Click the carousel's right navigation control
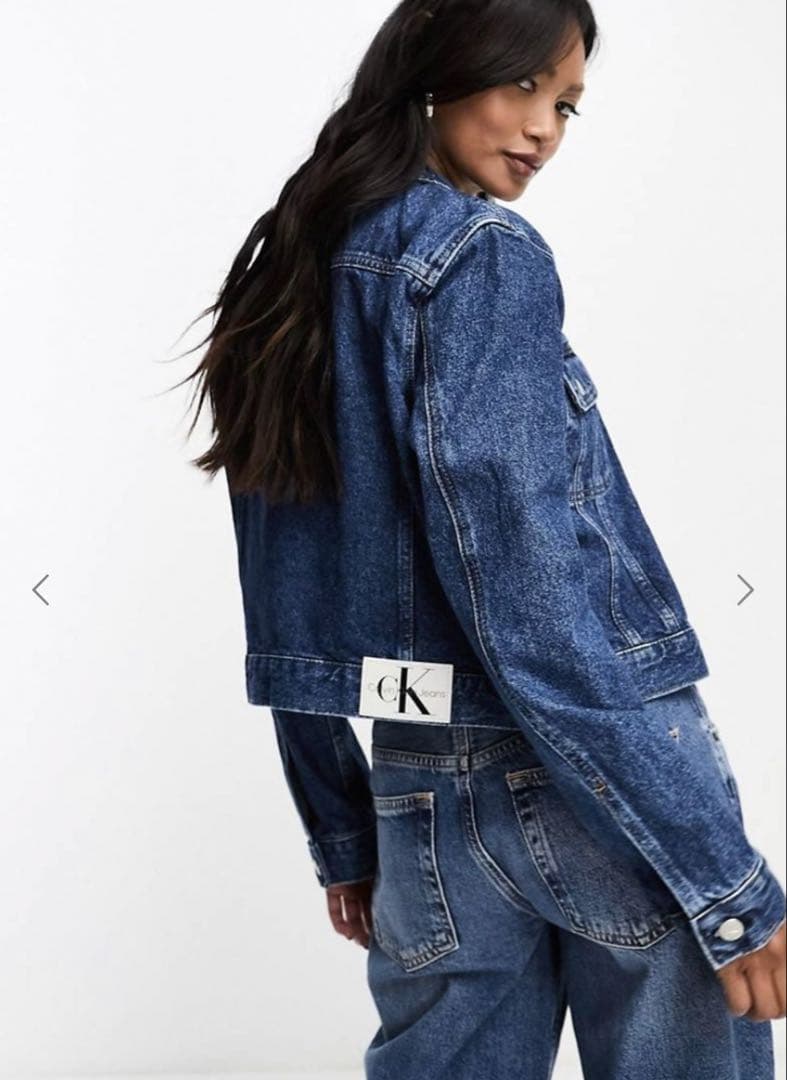This screenshot has width=787, height=1080. [x=745, y=589]
